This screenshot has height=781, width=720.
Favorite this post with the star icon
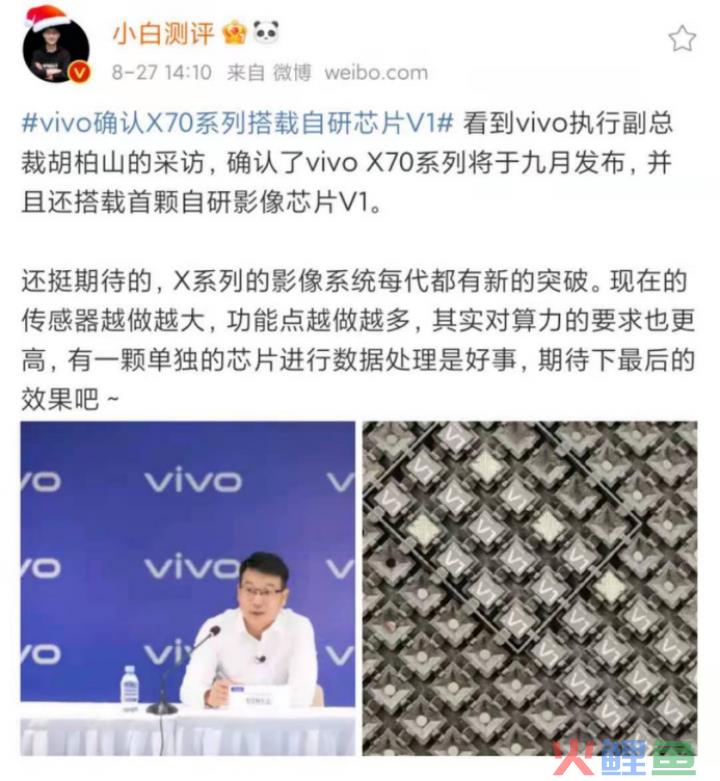(682, 38)
